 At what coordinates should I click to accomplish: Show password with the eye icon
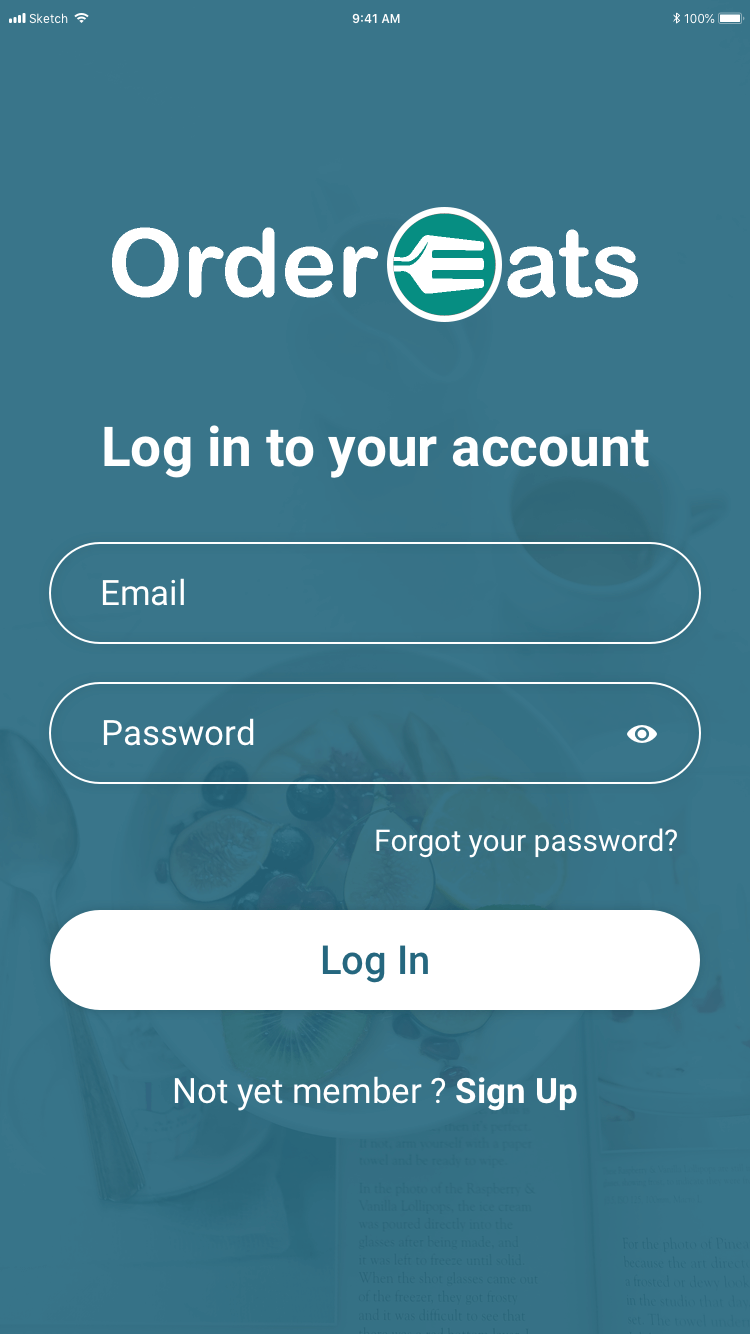coord(642,734)
